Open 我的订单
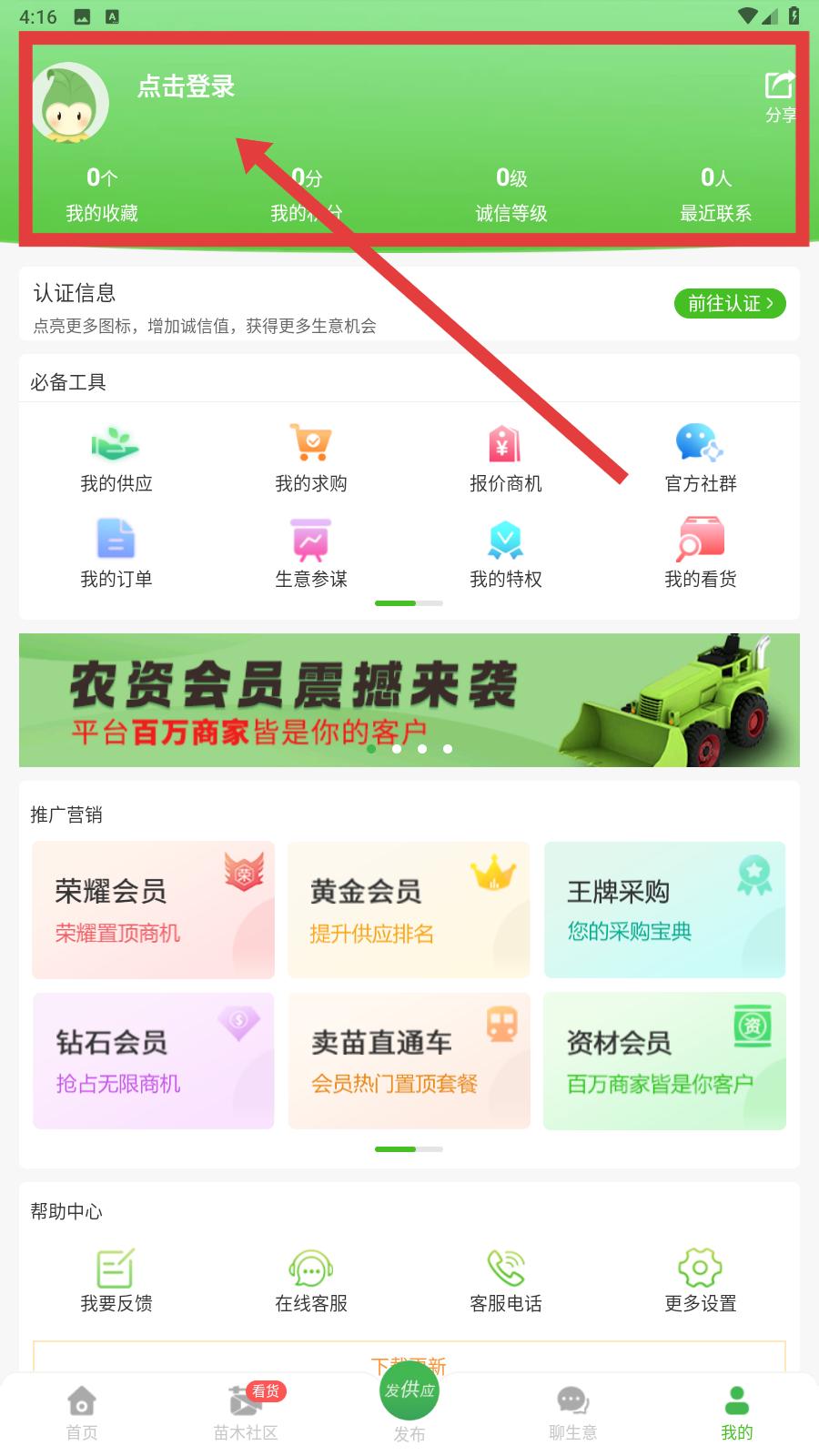Viewport: 819px width, 1456px height. [x=116, y=553]
